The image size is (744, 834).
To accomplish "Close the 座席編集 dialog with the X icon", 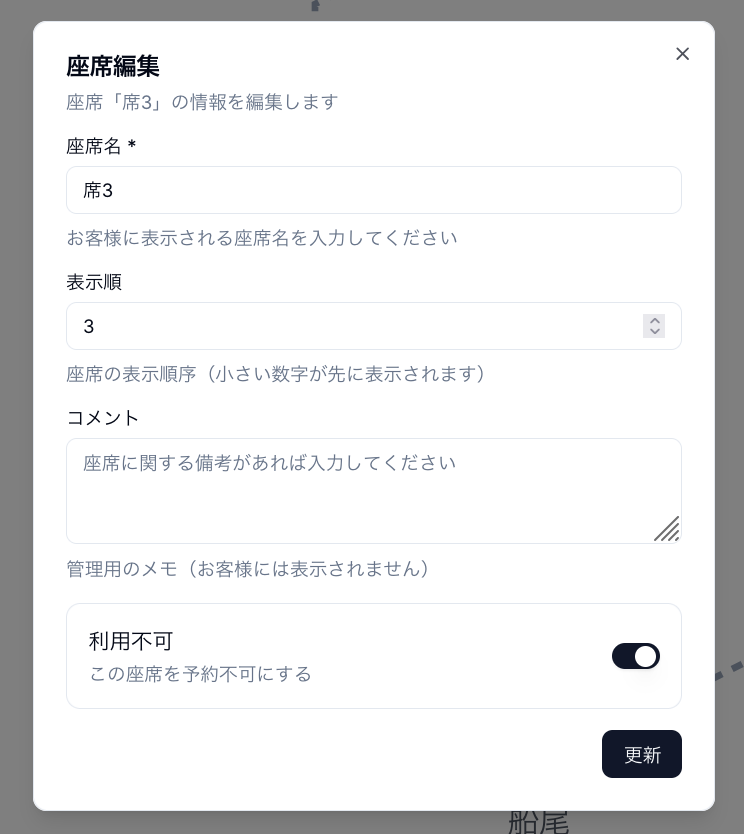I will click(x=683, y=54).
